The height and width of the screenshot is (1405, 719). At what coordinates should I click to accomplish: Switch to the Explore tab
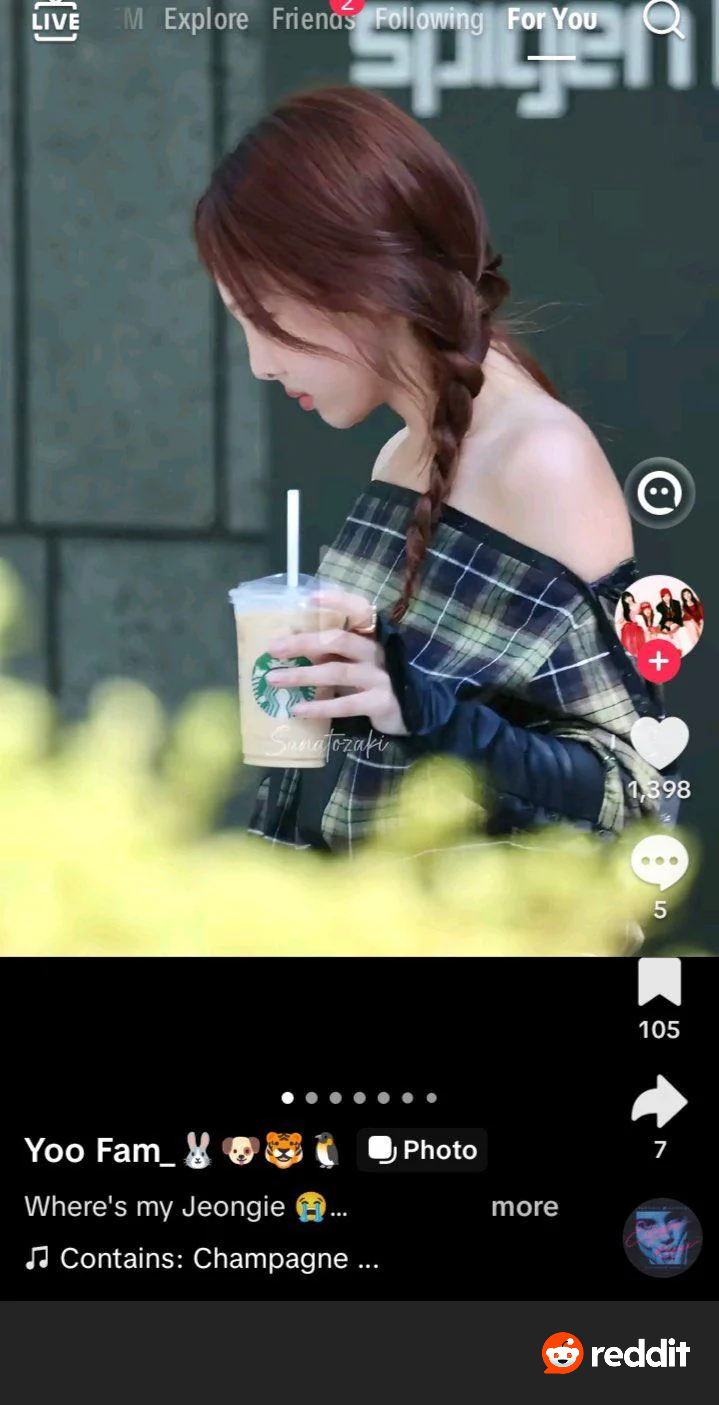point(206,19)
